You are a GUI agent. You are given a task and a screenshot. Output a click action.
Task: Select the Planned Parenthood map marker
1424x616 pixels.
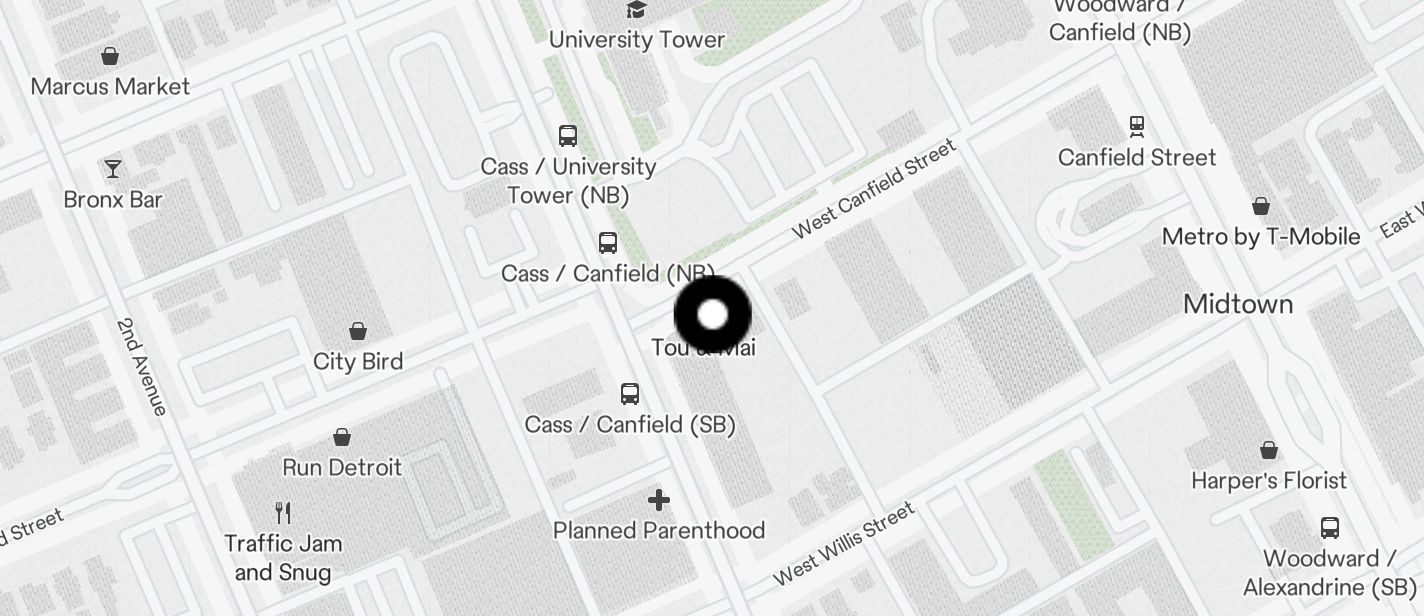(659, 500)
